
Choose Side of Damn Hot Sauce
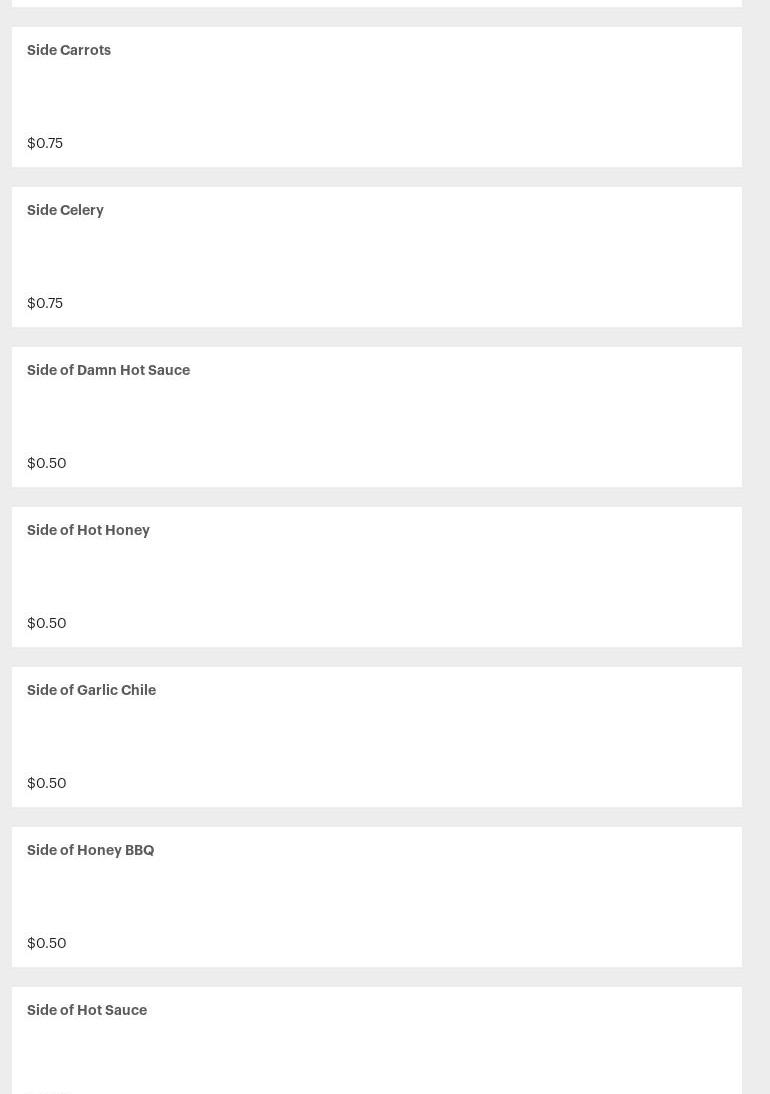pos(377,417)
